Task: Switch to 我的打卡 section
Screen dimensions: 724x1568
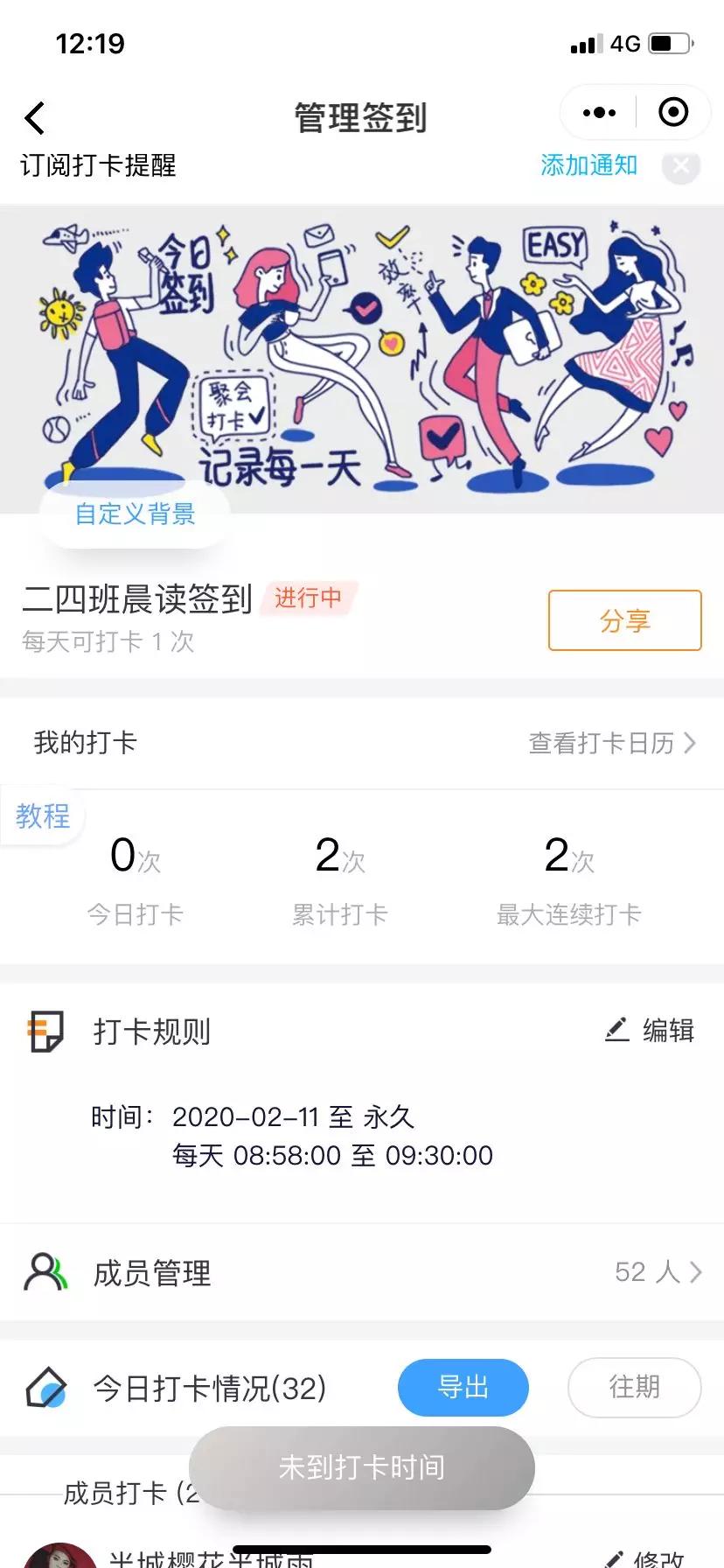Action: [83, 741]
